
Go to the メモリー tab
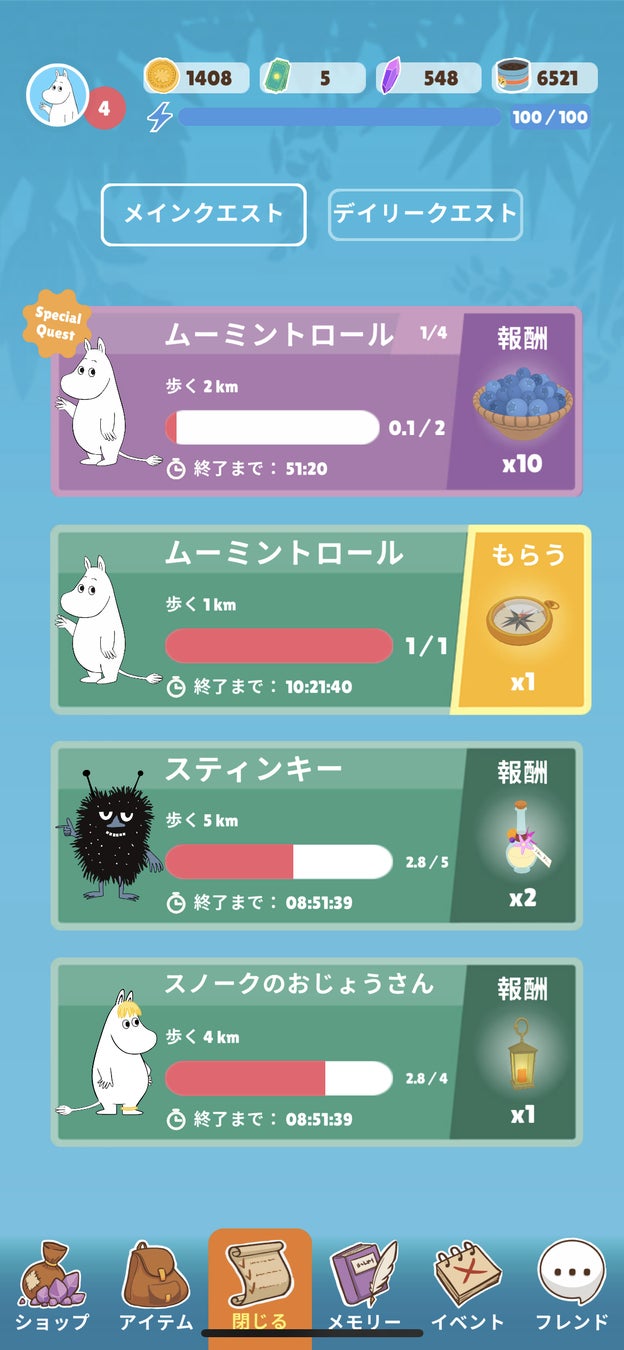click(x=364, y=1286)
